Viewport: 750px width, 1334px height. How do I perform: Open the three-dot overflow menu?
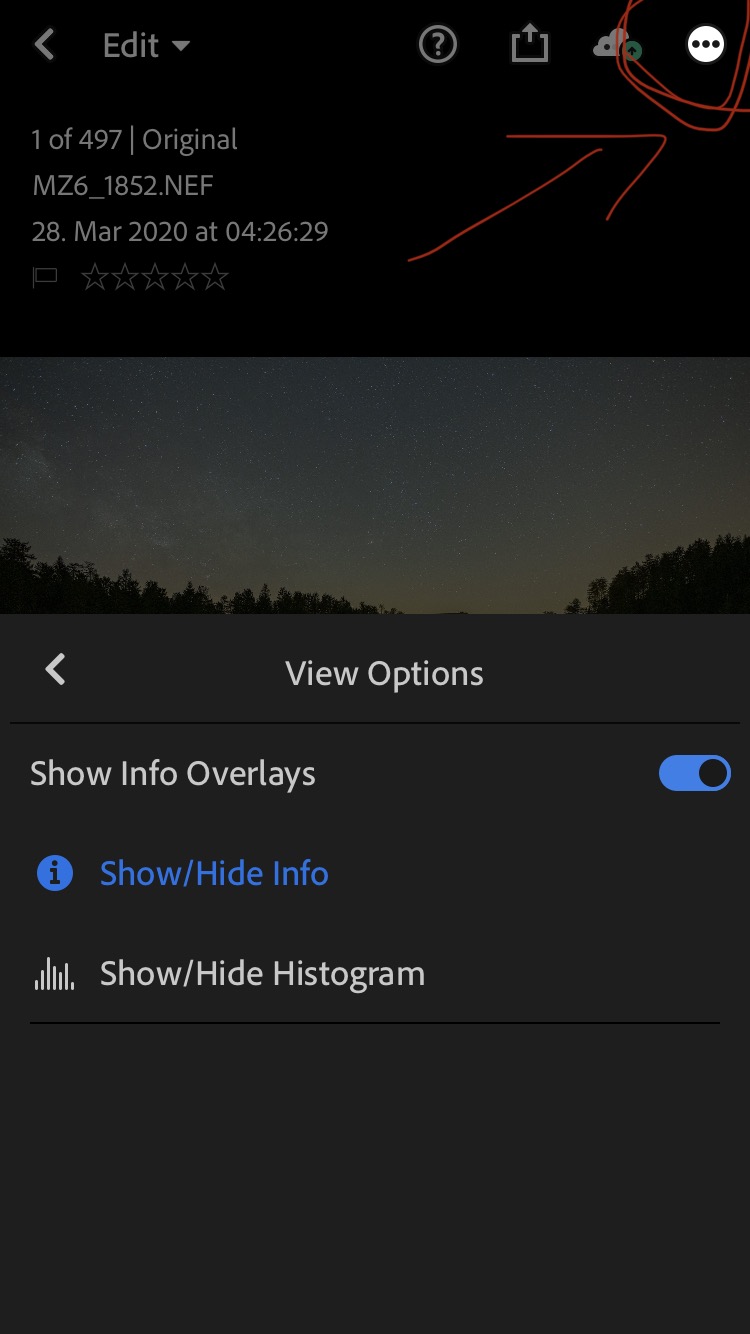[x=705, y=45]
